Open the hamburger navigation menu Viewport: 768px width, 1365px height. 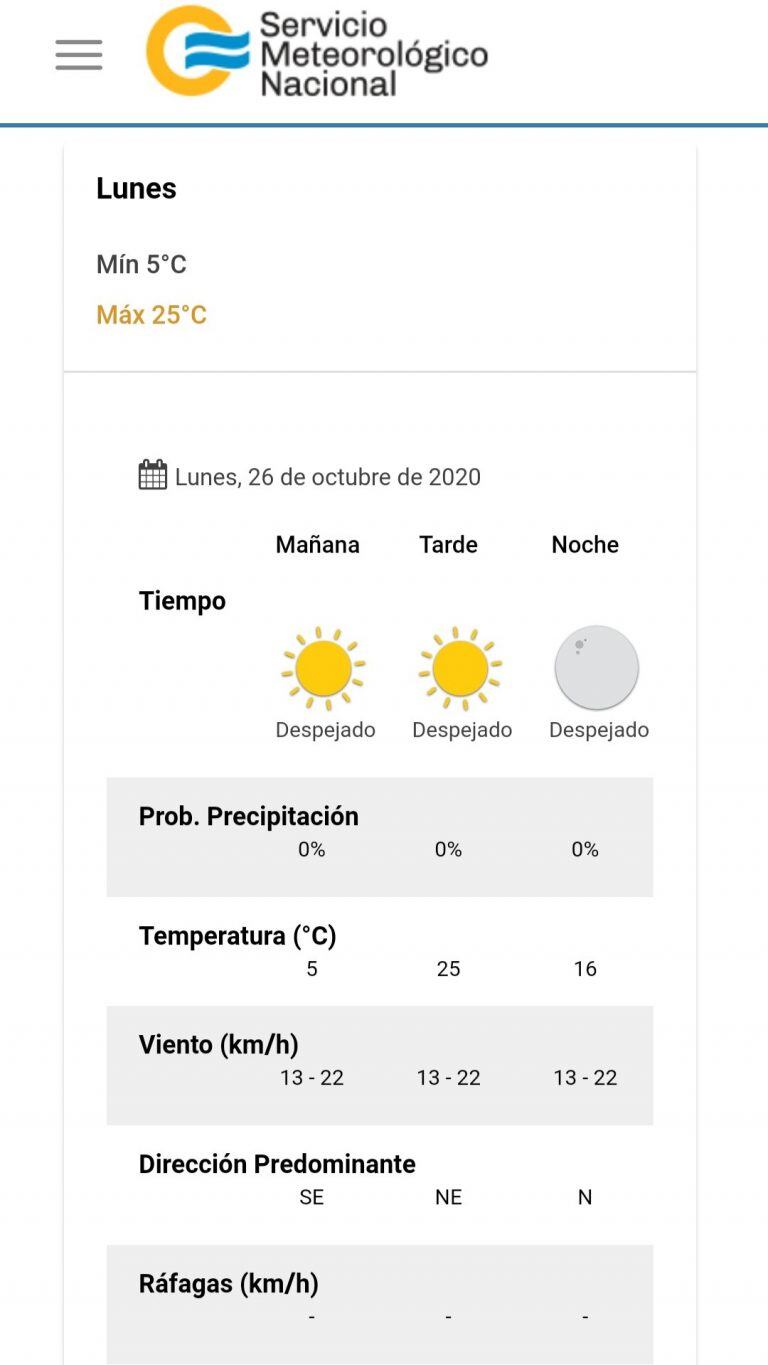pos(79,55)
